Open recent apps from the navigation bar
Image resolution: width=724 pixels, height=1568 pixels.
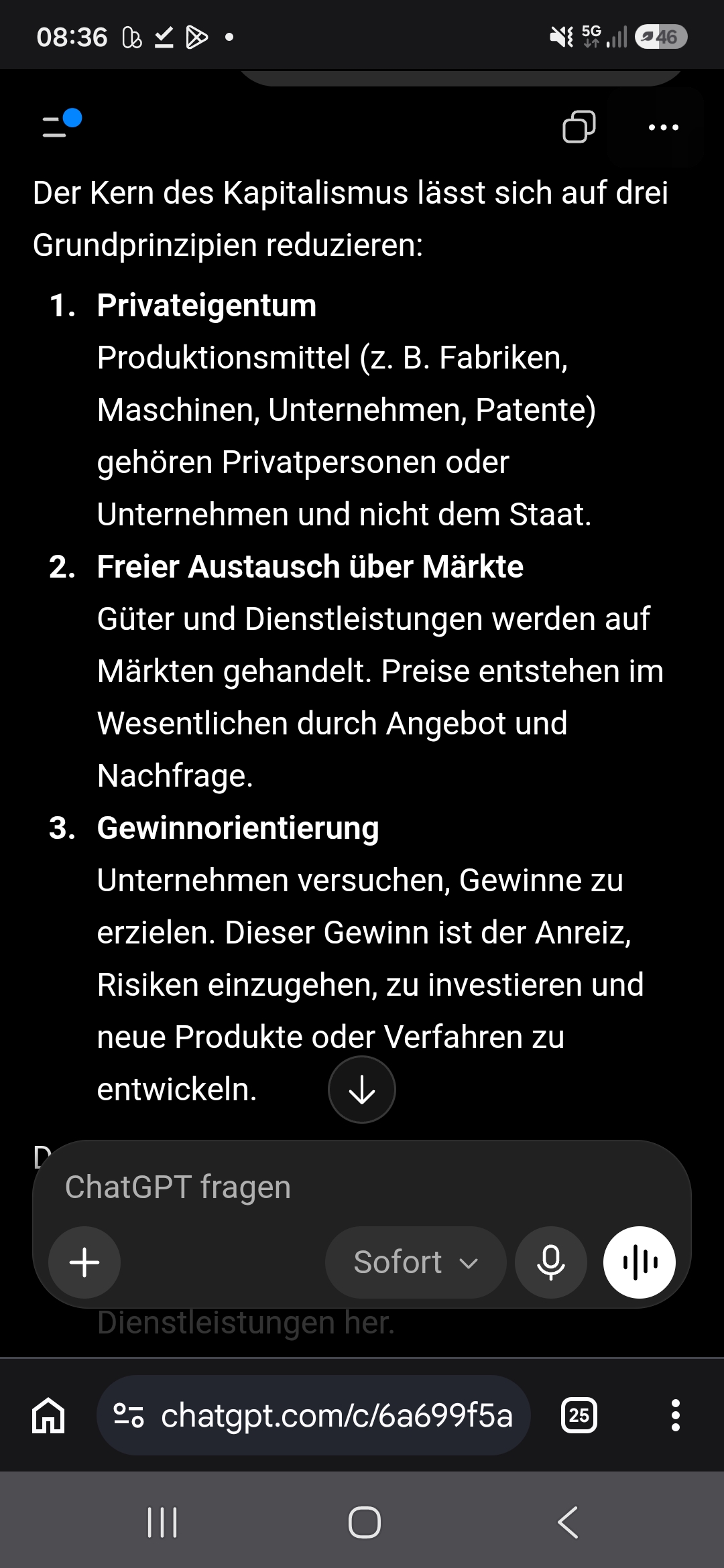162,1522
